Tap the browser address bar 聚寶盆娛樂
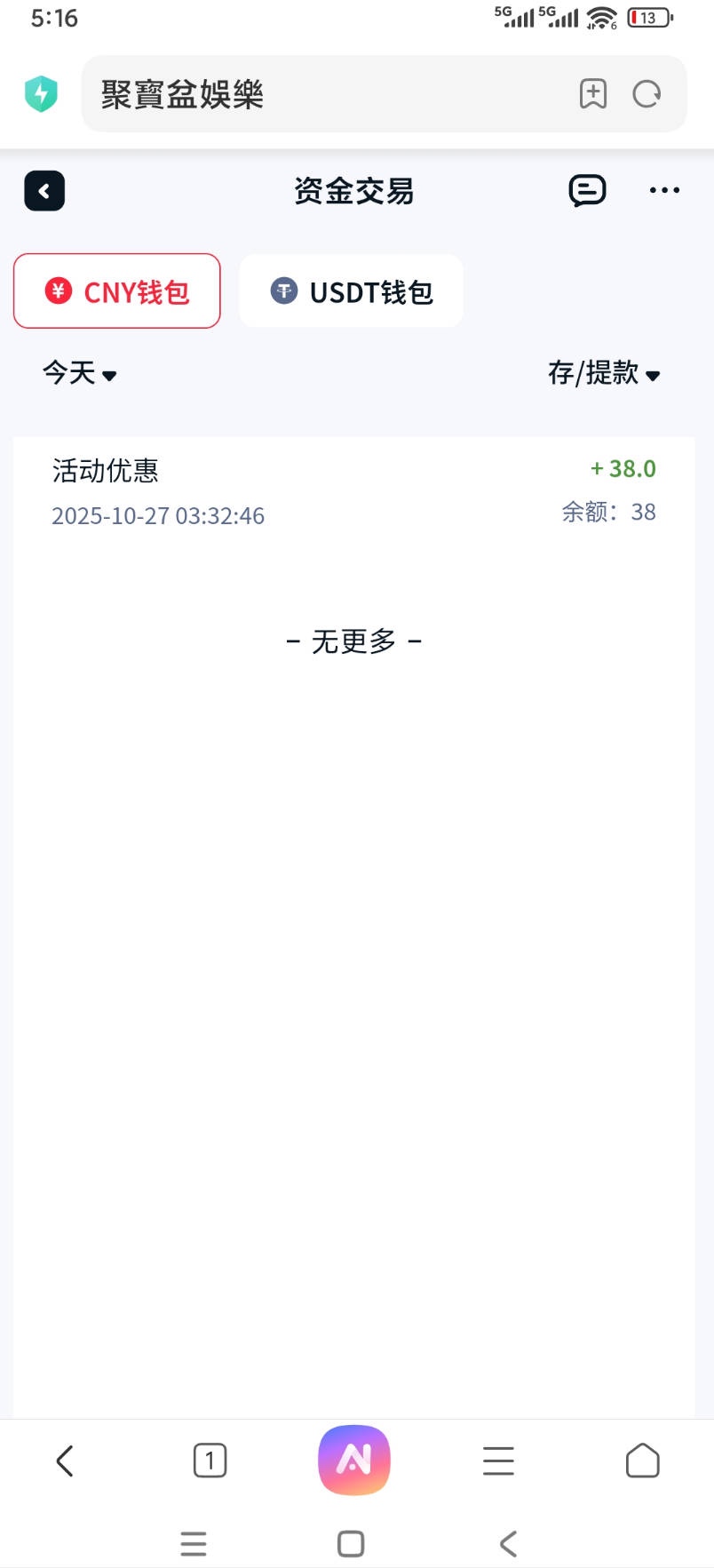Screen dimensions: 714x1568 (320, 94)
